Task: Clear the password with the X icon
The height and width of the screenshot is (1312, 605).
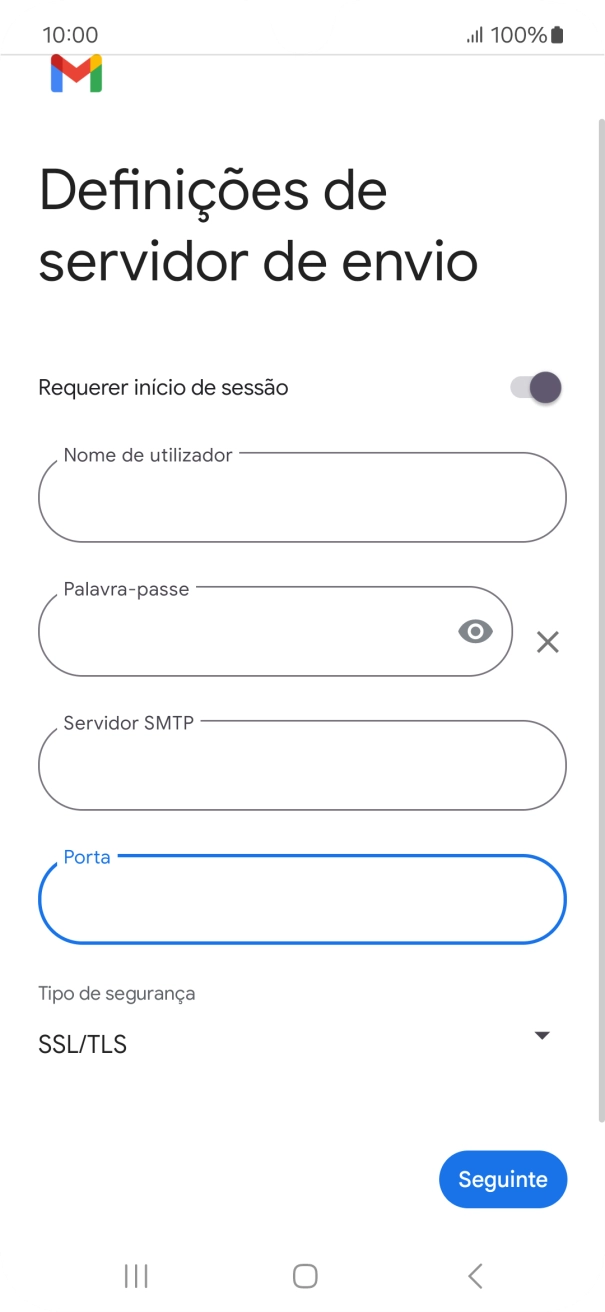Action: (x=547, y=642)
